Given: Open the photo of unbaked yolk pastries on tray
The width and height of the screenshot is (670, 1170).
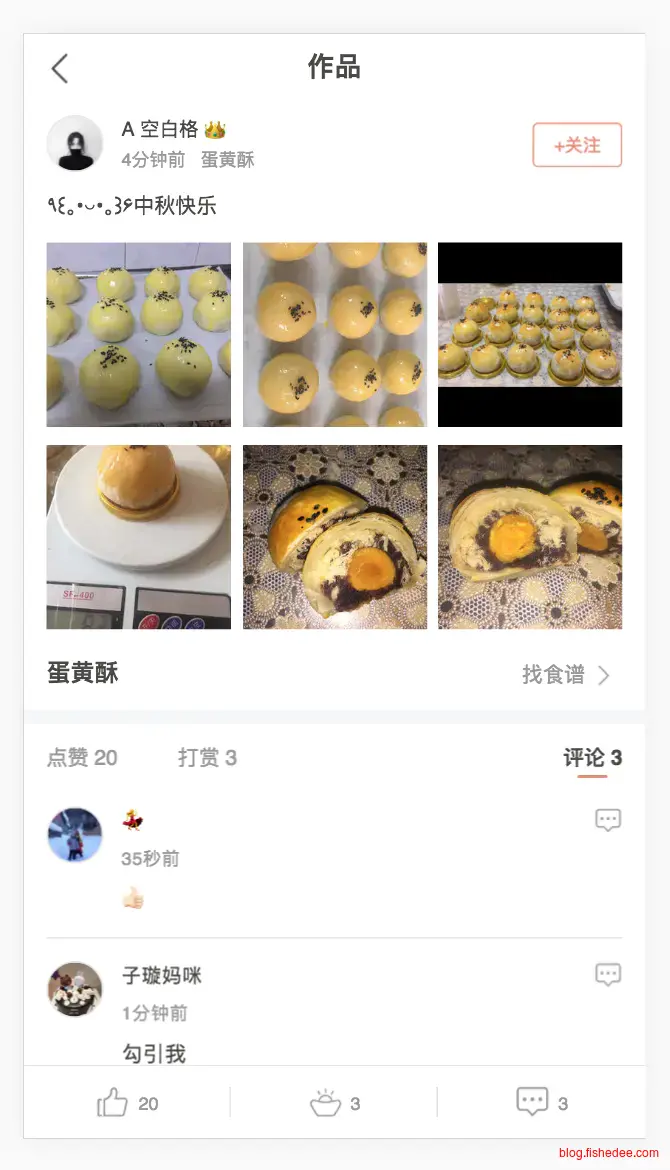Looking at the screenshot, I should coord(139,335).
